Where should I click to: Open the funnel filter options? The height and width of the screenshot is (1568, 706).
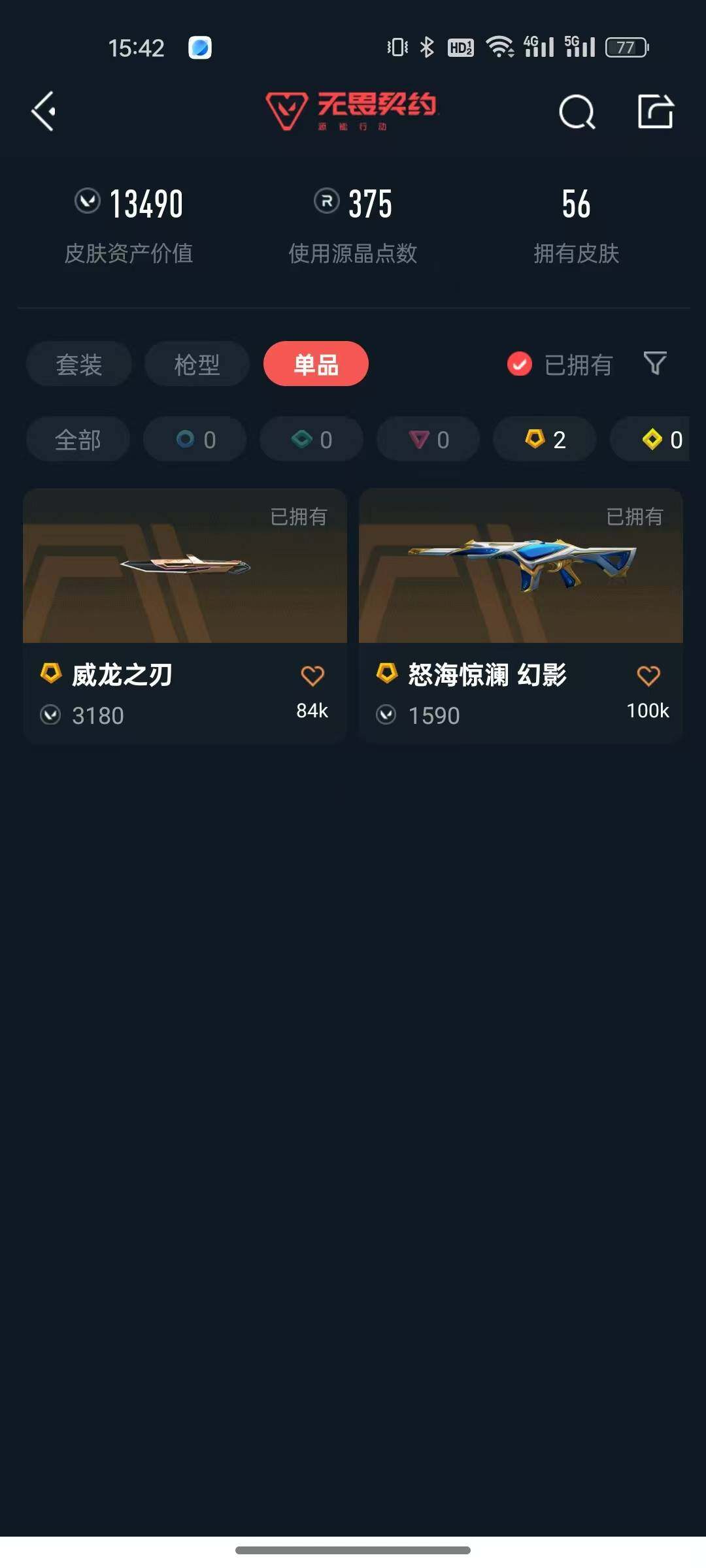coord(654,363)
